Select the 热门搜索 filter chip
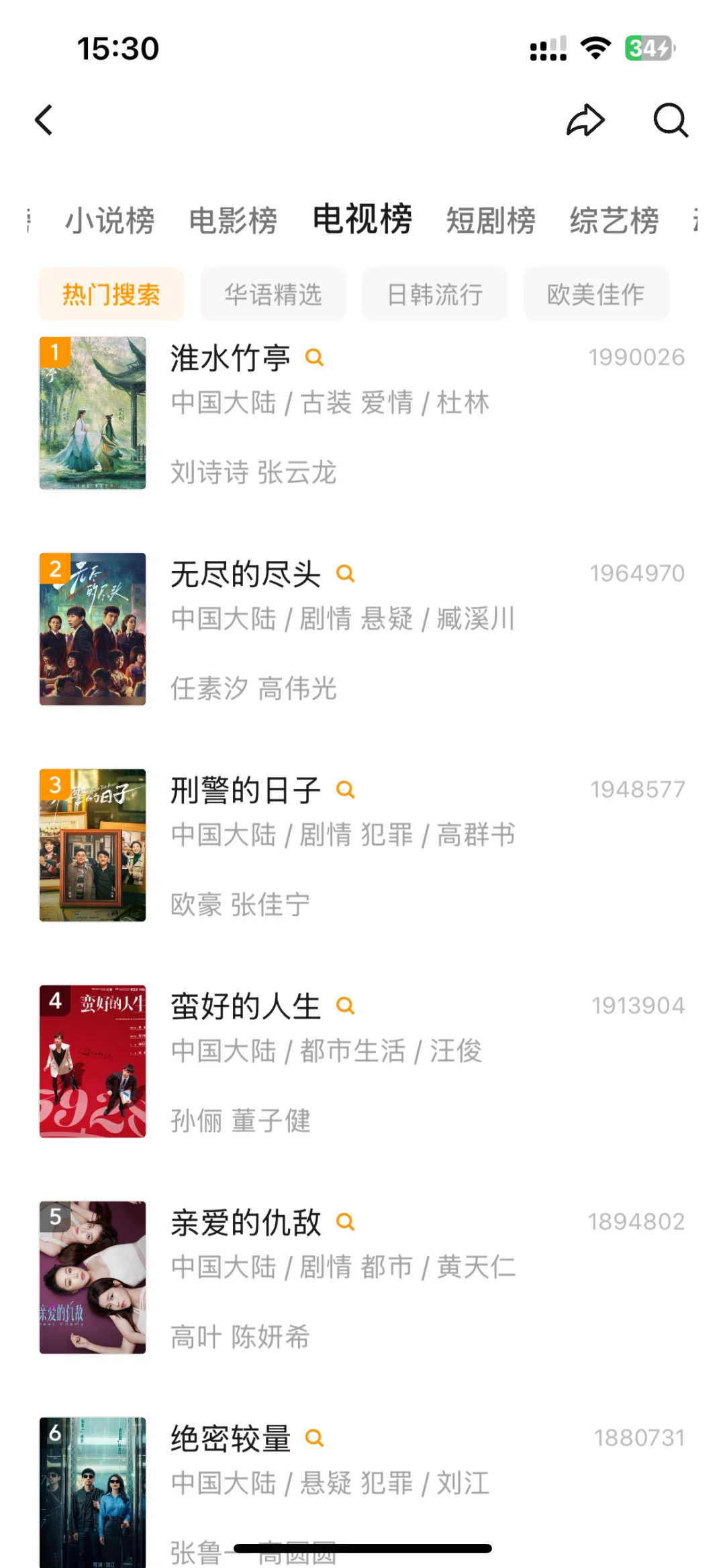 pyautogui.click(x=111, y=295)
